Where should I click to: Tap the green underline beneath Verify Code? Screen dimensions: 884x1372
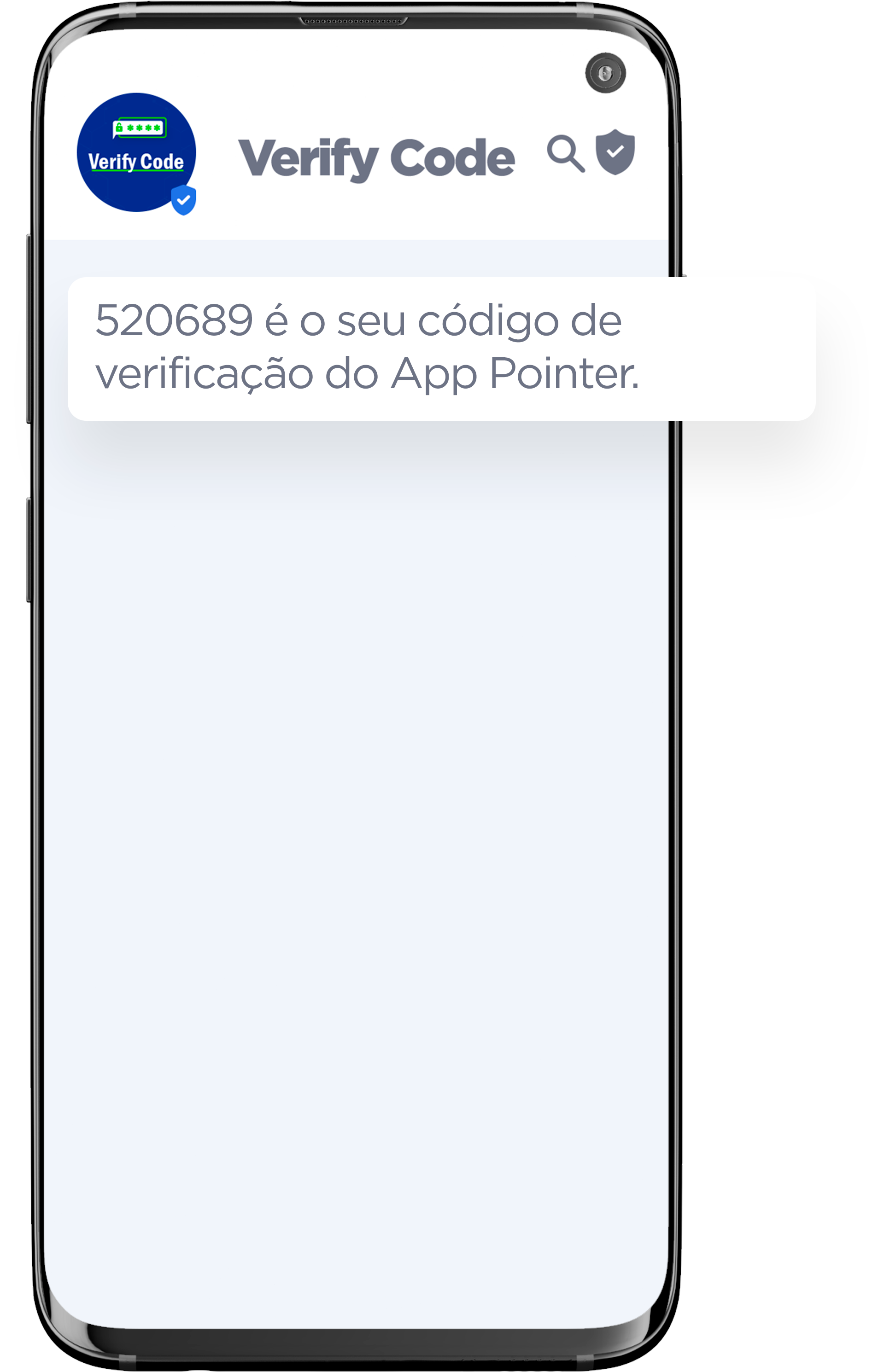pyautogui.click(x=137, y=170)
